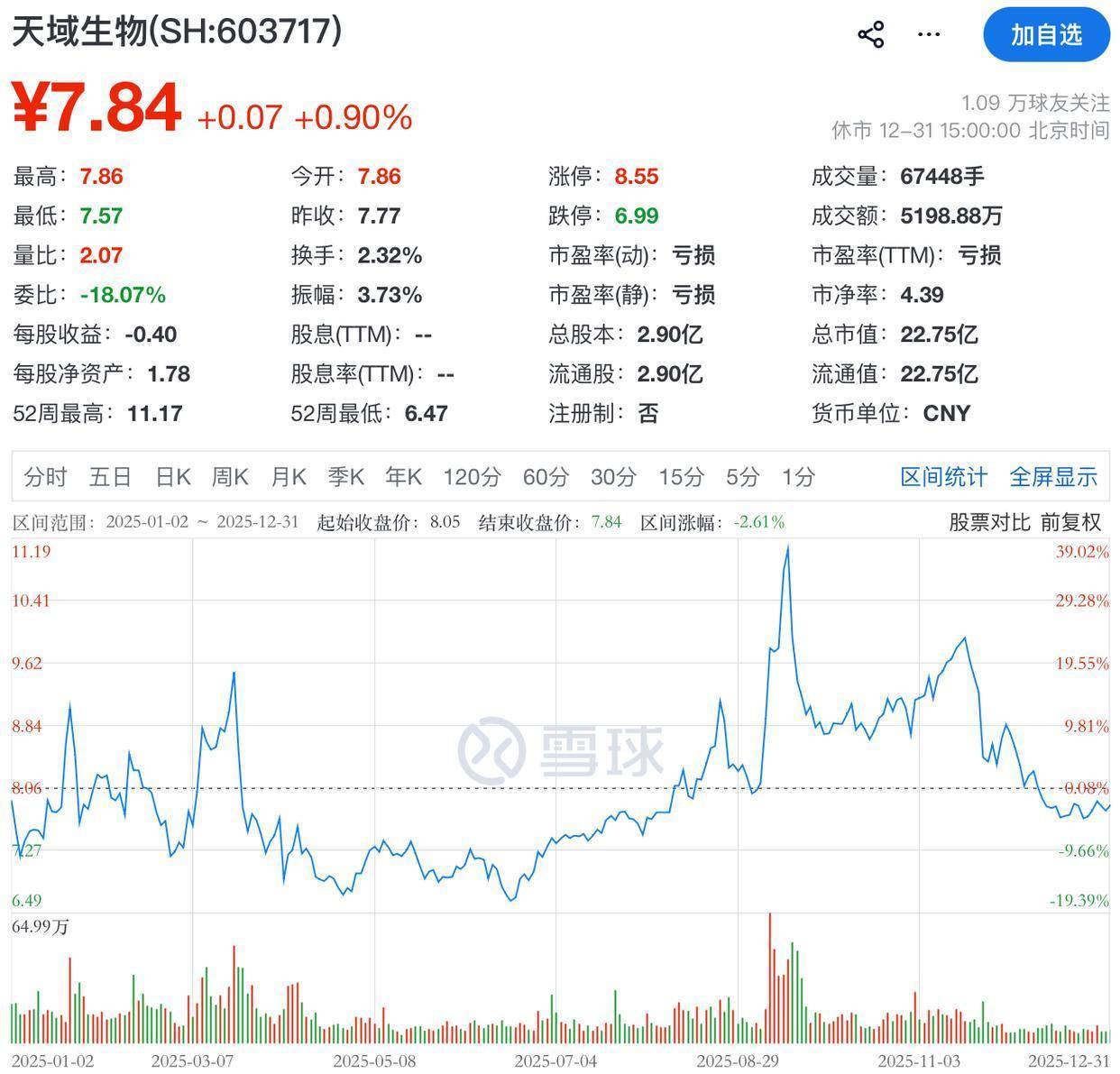Screen dimensions: 1120x1074
Task: Open 全屏显示 fullscreen chart
Action: click(1052, 476)
